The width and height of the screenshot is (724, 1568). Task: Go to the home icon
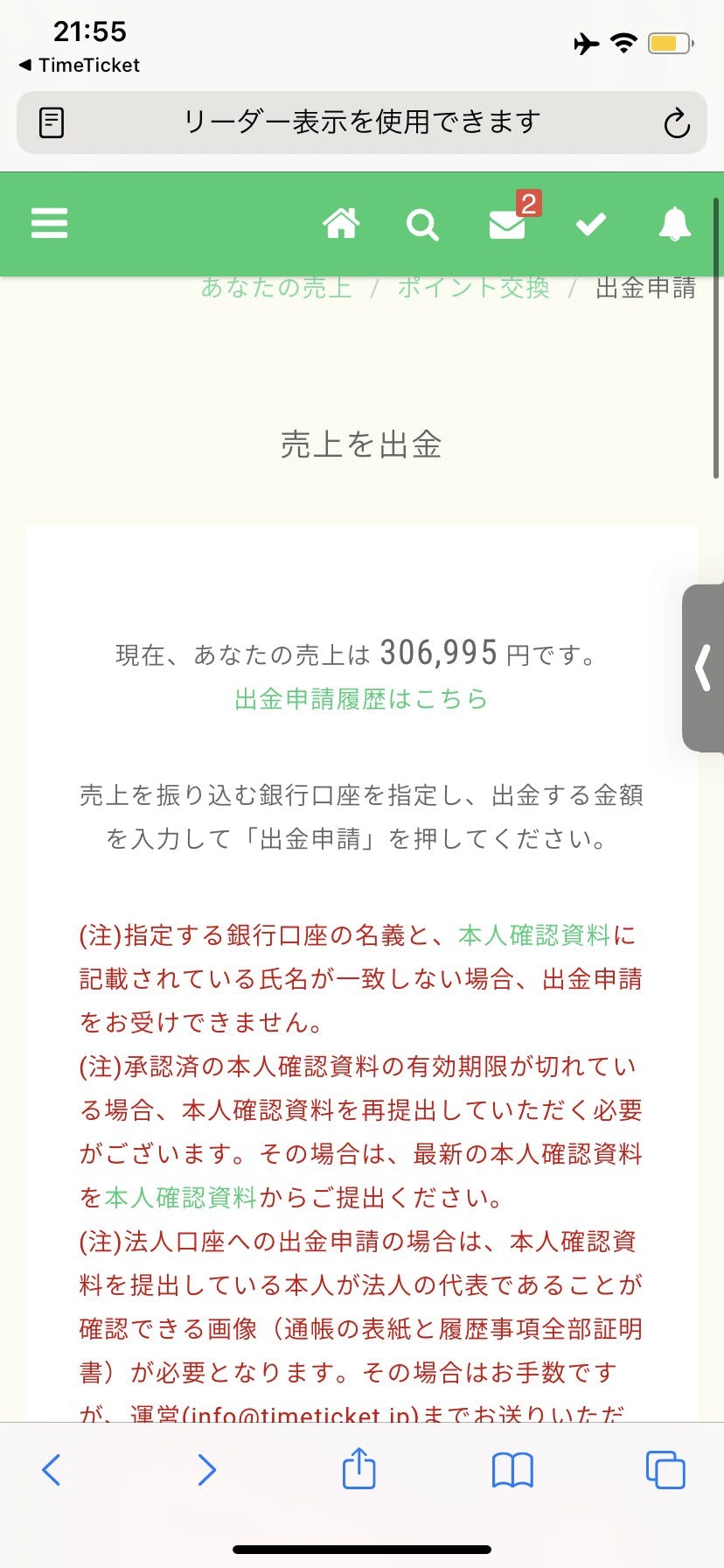(341, 224)
